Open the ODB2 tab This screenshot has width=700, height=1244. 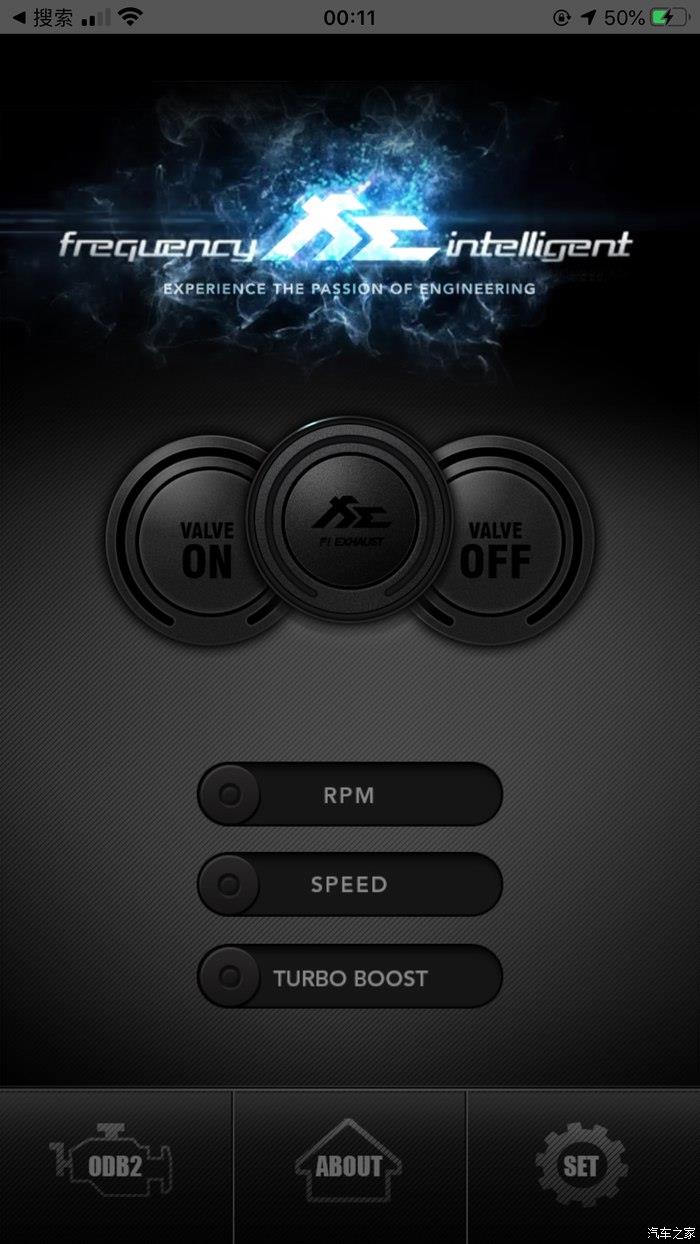(115, 1166)
